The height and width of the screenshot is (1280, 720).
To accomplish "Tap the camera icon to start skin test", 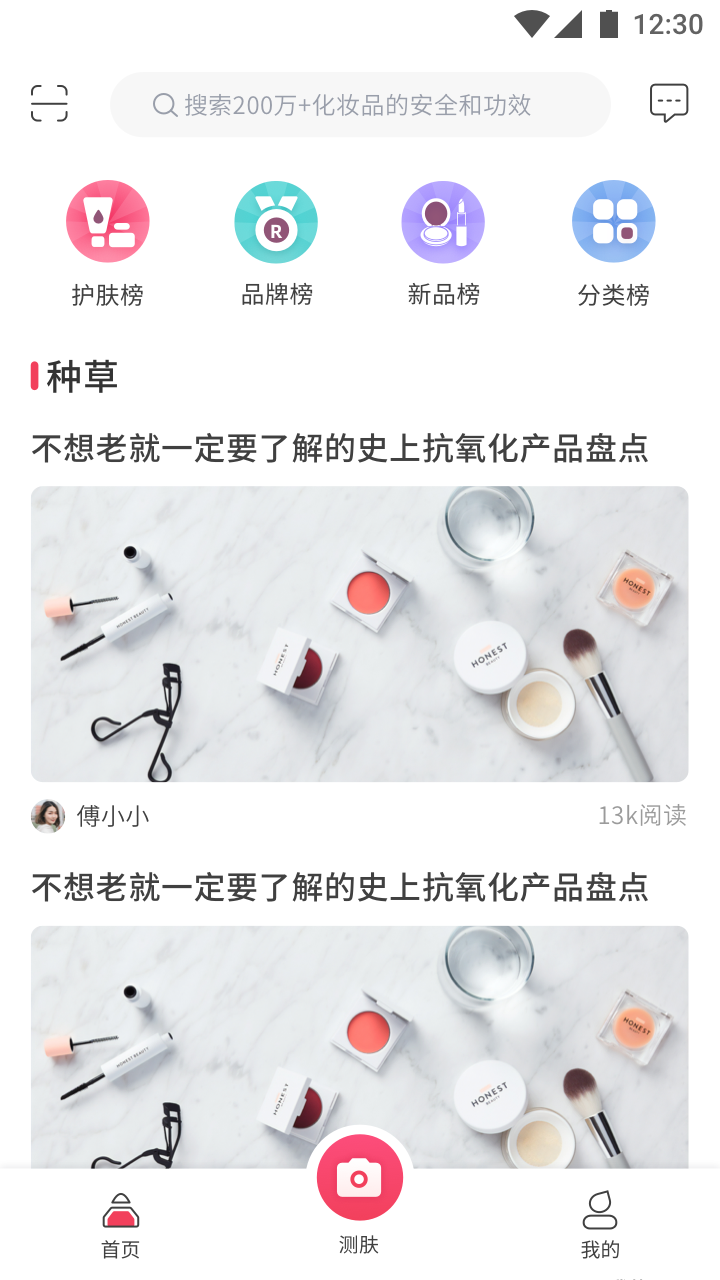I will pos(360,1177).
